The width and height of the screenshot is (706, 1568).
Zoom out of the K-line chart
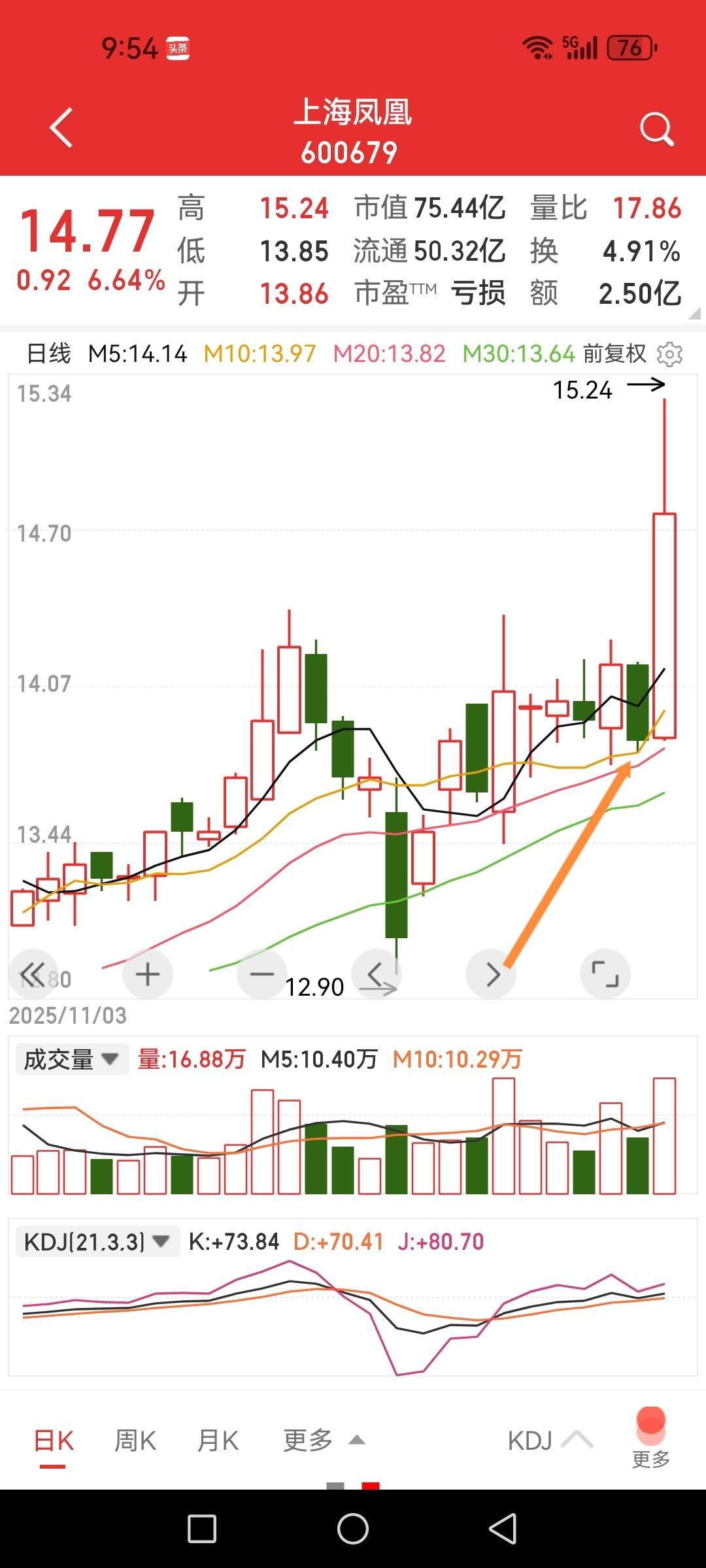[261, 973]
